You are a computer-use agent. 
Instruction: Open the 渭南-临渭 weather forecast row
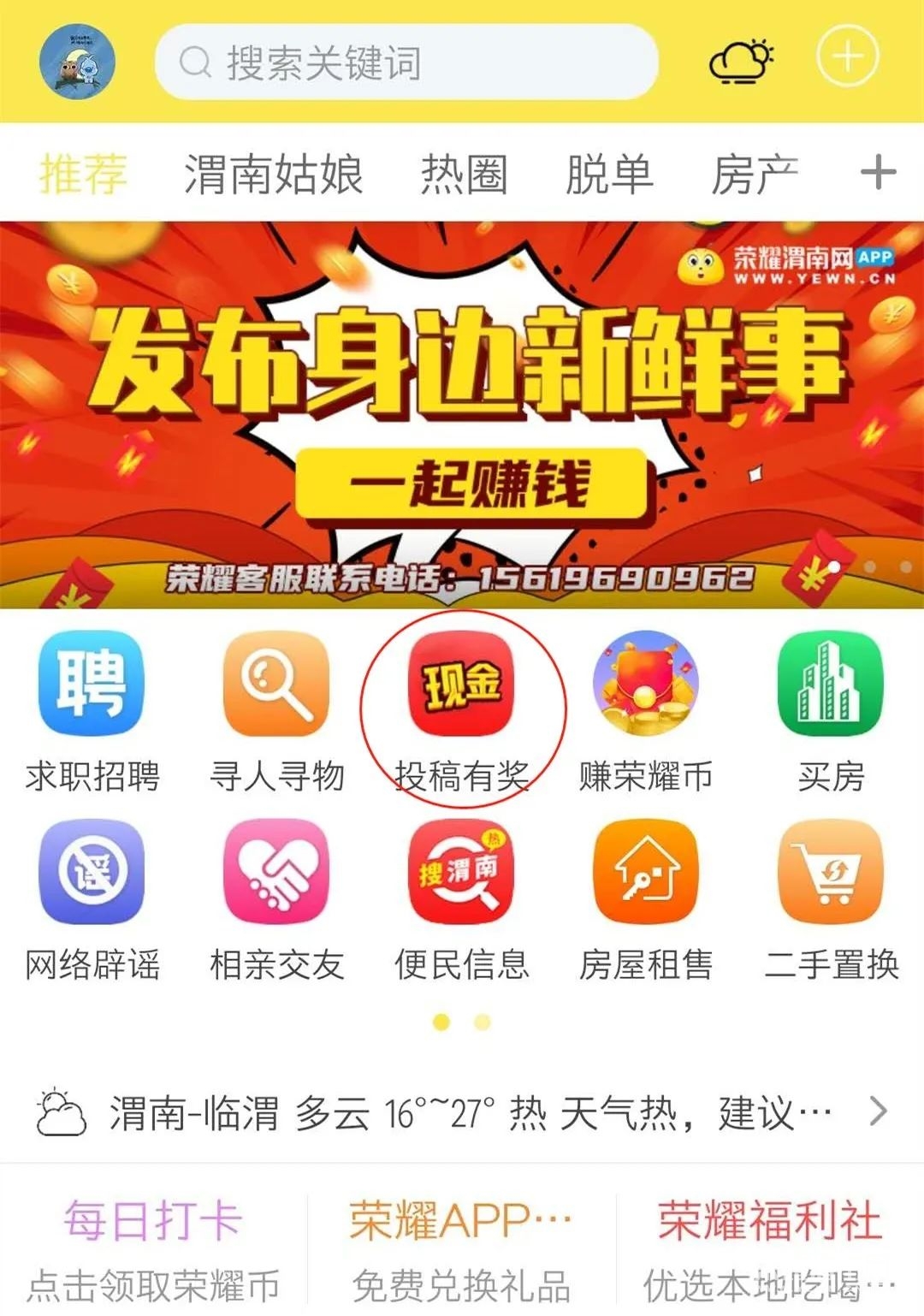pos(462,1112)
